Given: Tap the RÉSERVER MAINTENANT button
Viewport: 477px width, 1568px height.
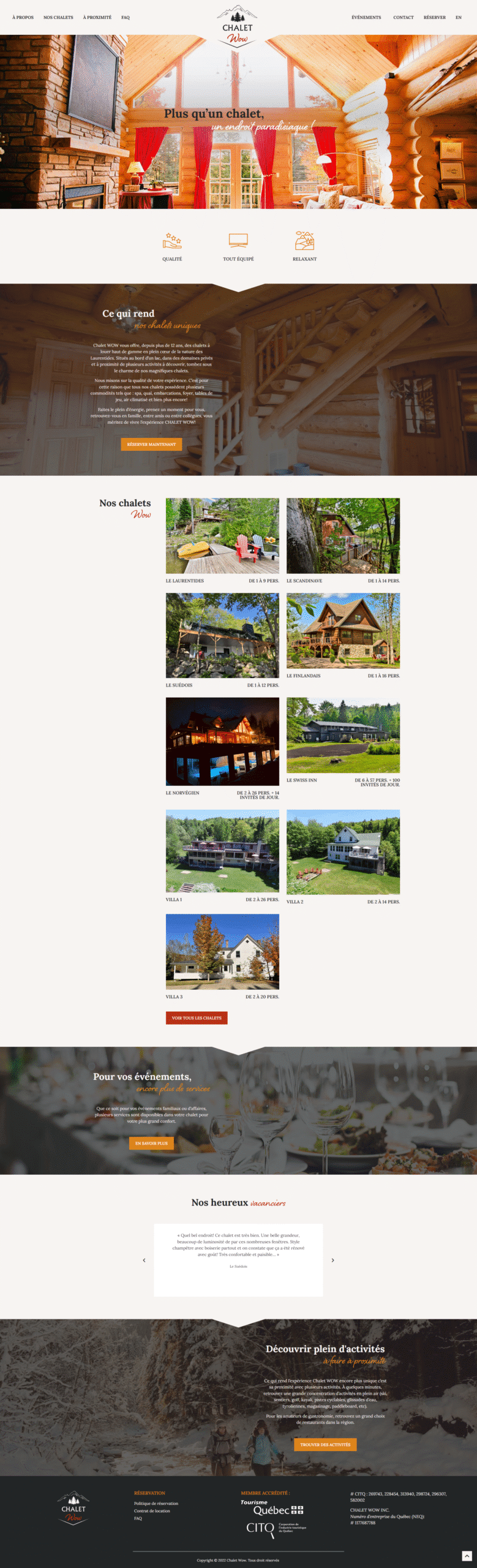Looking at the screenshot, I should (151, 444).
